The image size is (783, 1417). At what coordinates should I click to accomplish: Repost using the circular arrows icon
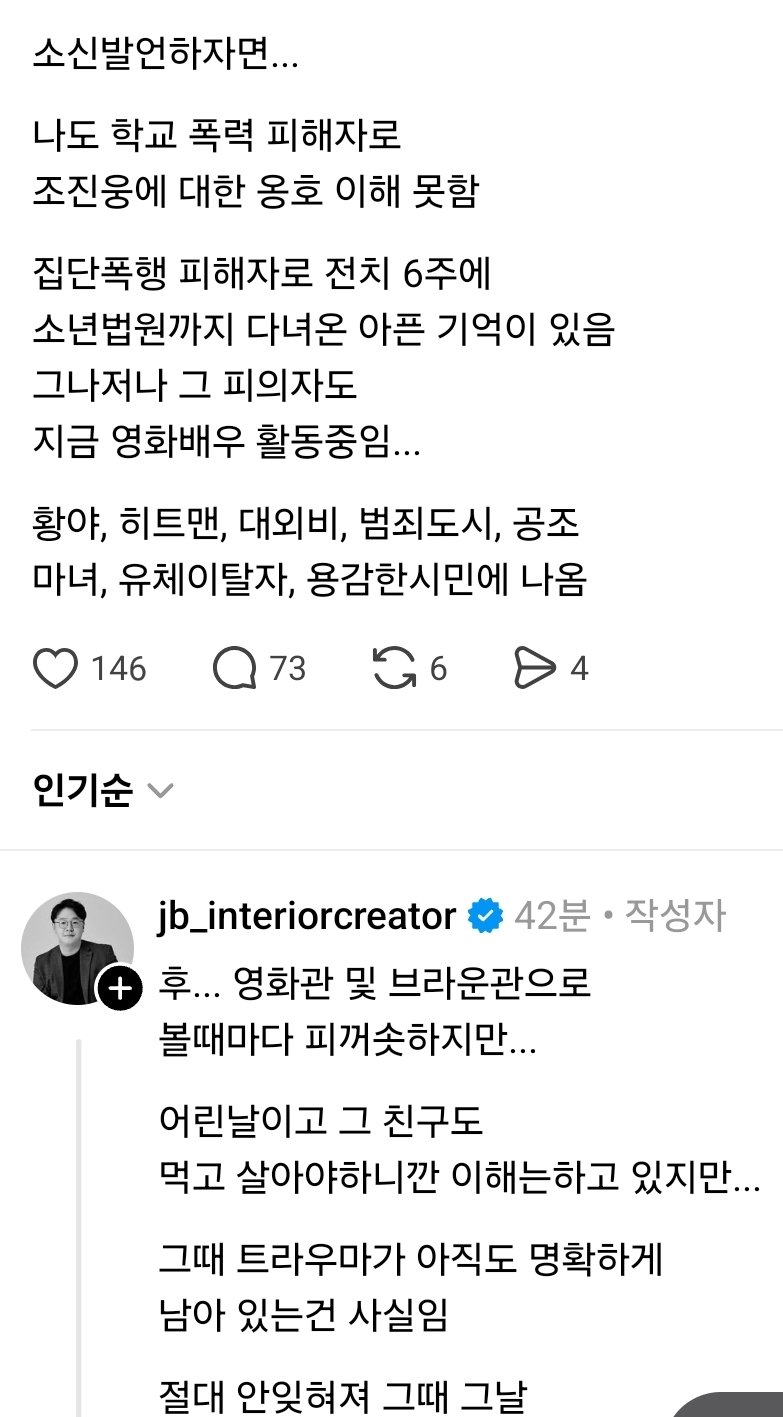pos(394,668)
